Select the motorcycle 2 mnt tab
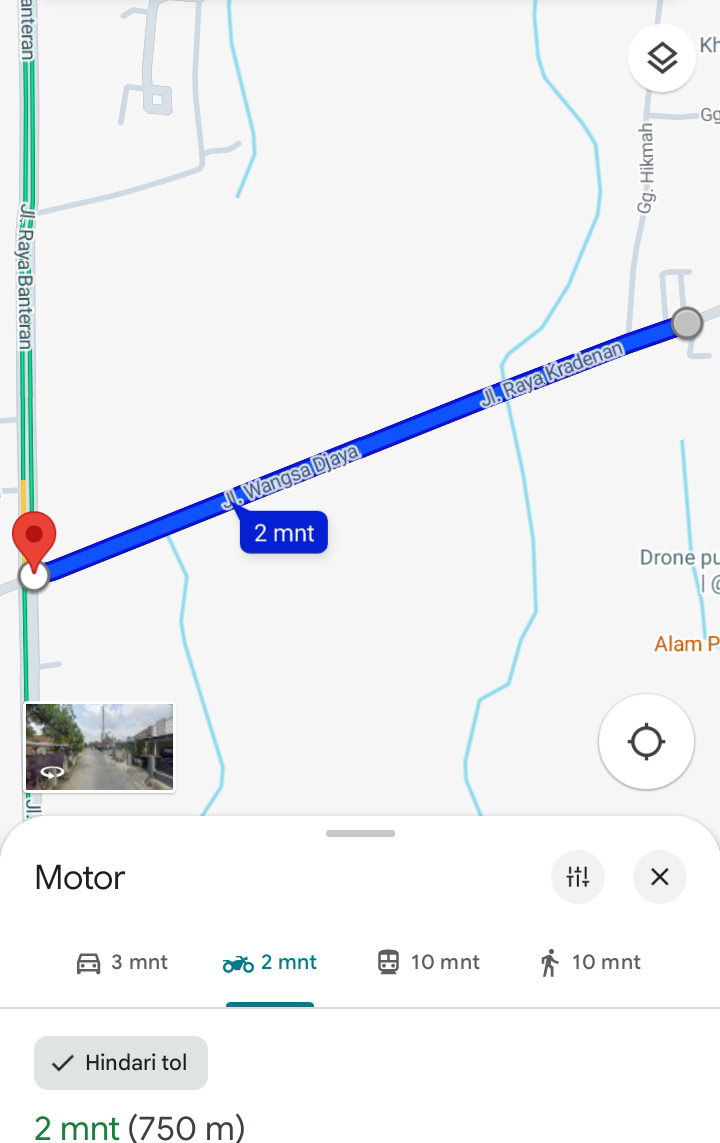Screen dimensions: 720x1143 [270, 962]
